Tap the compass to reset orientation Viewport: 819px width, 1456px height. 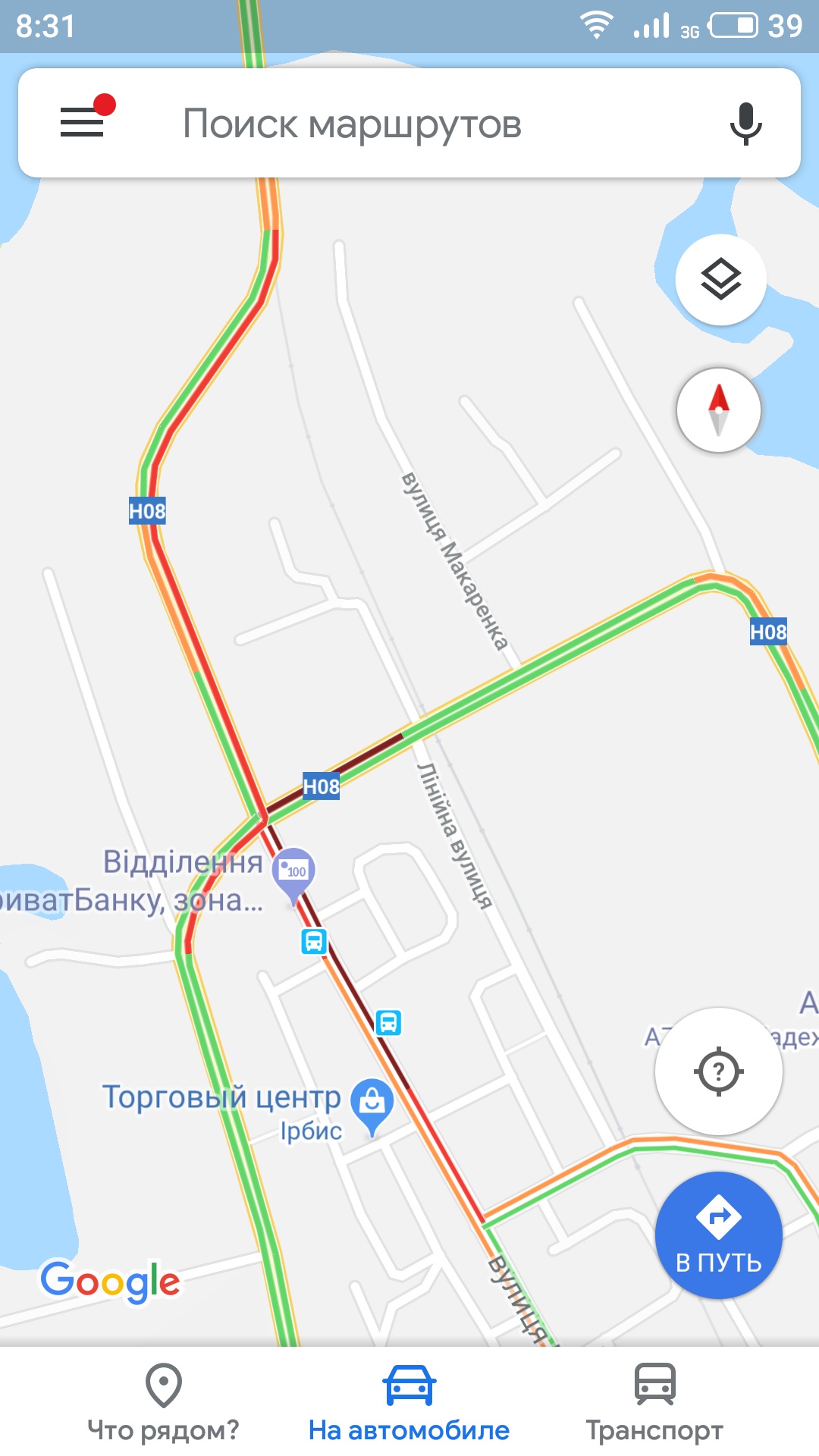coord(718,410)
